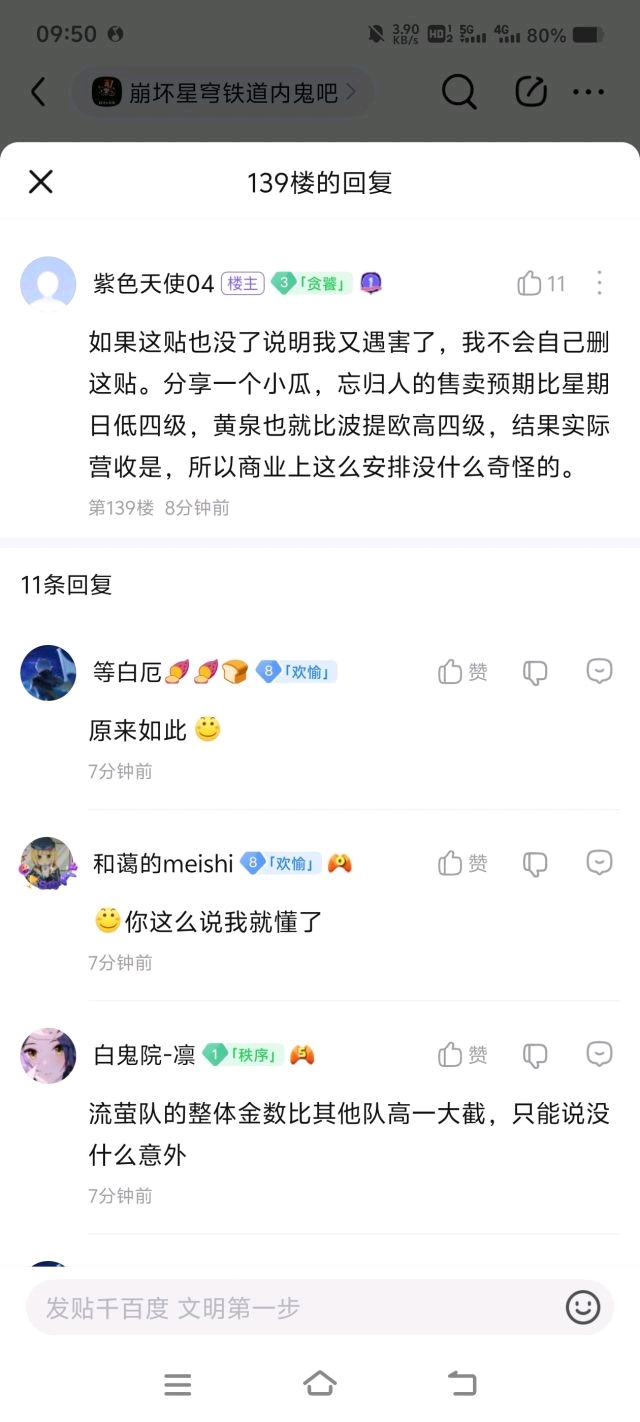
Task: Dislike 和蔼的meishi's reply
Action: click(535, 863)
